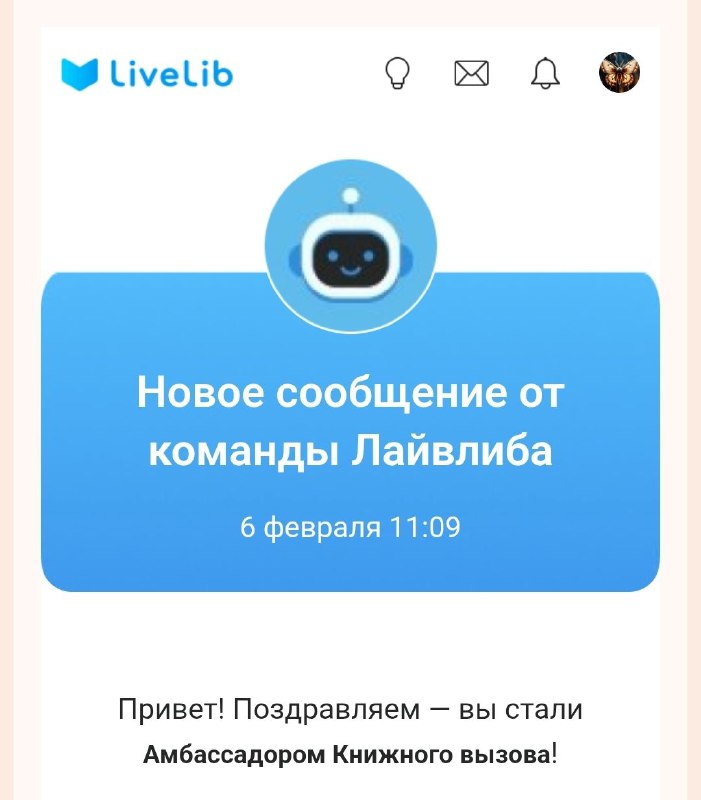Open the messages envelope icon
Image resolution: width=701 pixels, height=800 pixels.
[471, 73]
